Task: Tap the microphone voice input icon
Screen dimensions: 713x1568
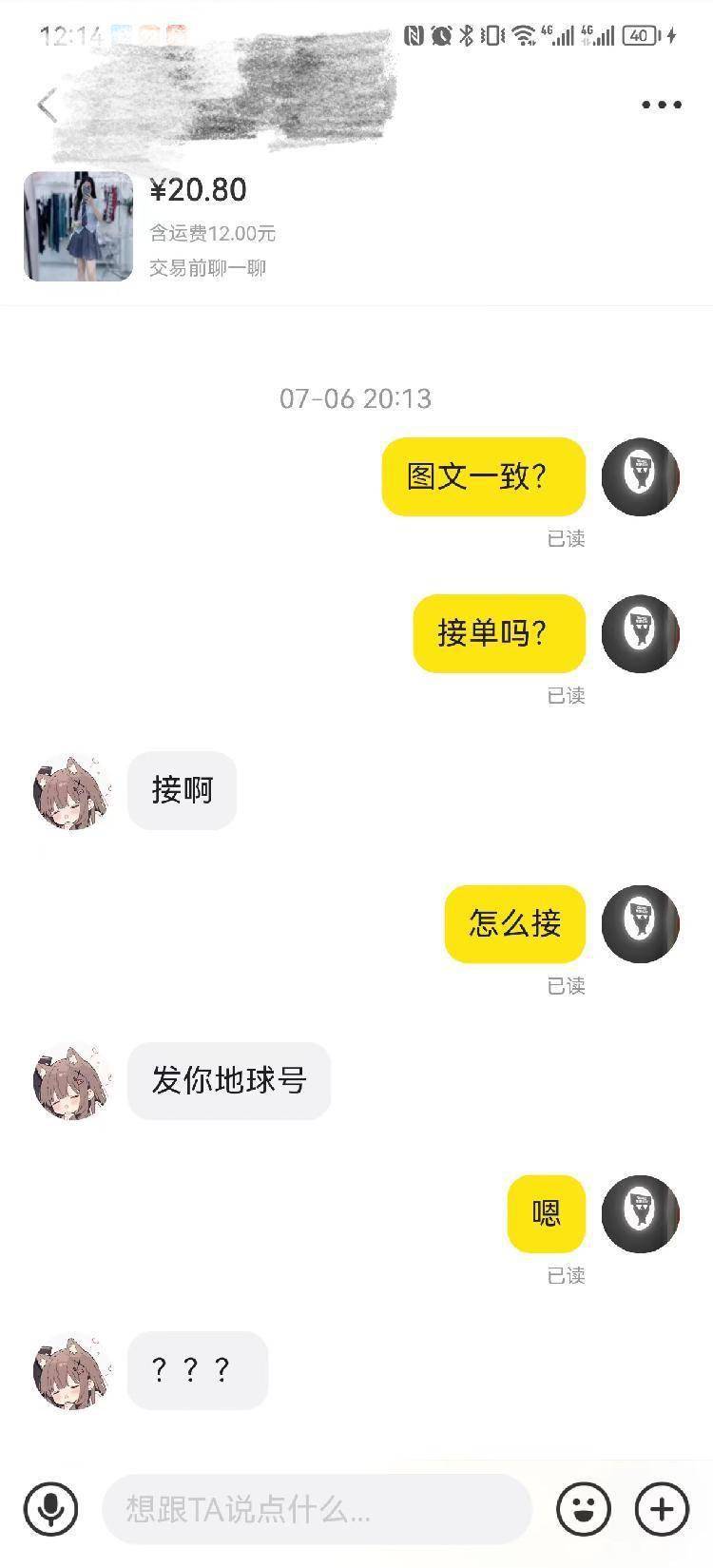Action: point(50,1508)
